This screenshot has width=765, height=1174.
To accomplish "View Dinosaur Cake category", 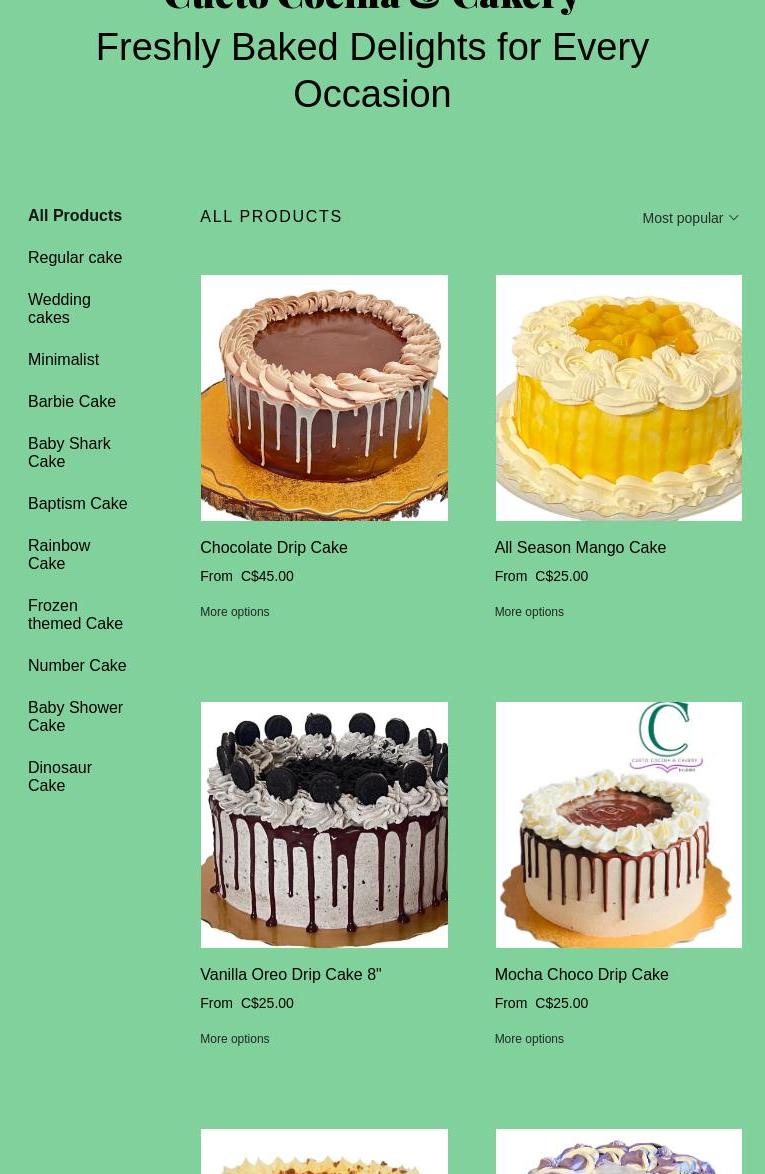I will 60,776.
